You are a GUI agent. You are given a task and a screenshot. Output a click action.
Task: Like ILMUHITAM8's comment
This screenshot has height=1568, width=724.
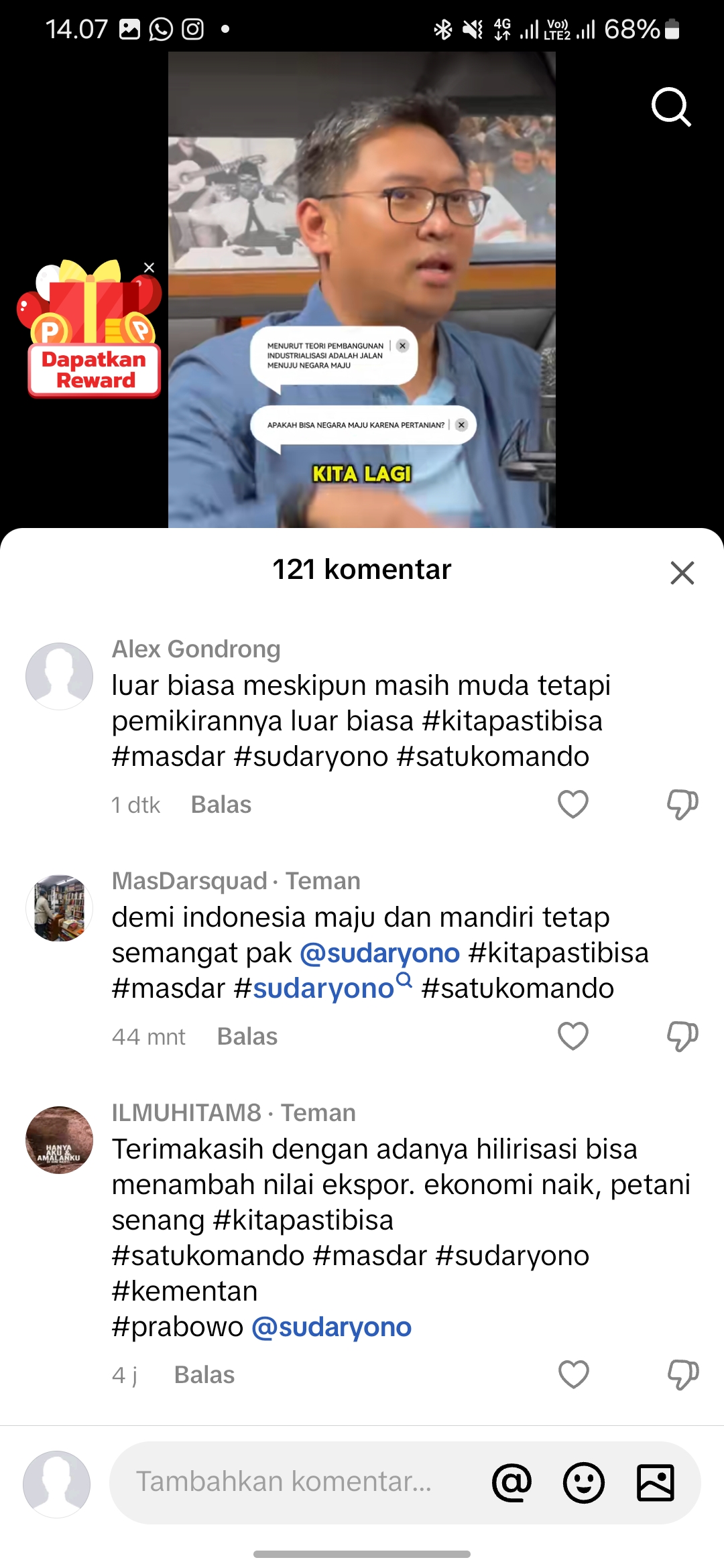coord(574,1374)
